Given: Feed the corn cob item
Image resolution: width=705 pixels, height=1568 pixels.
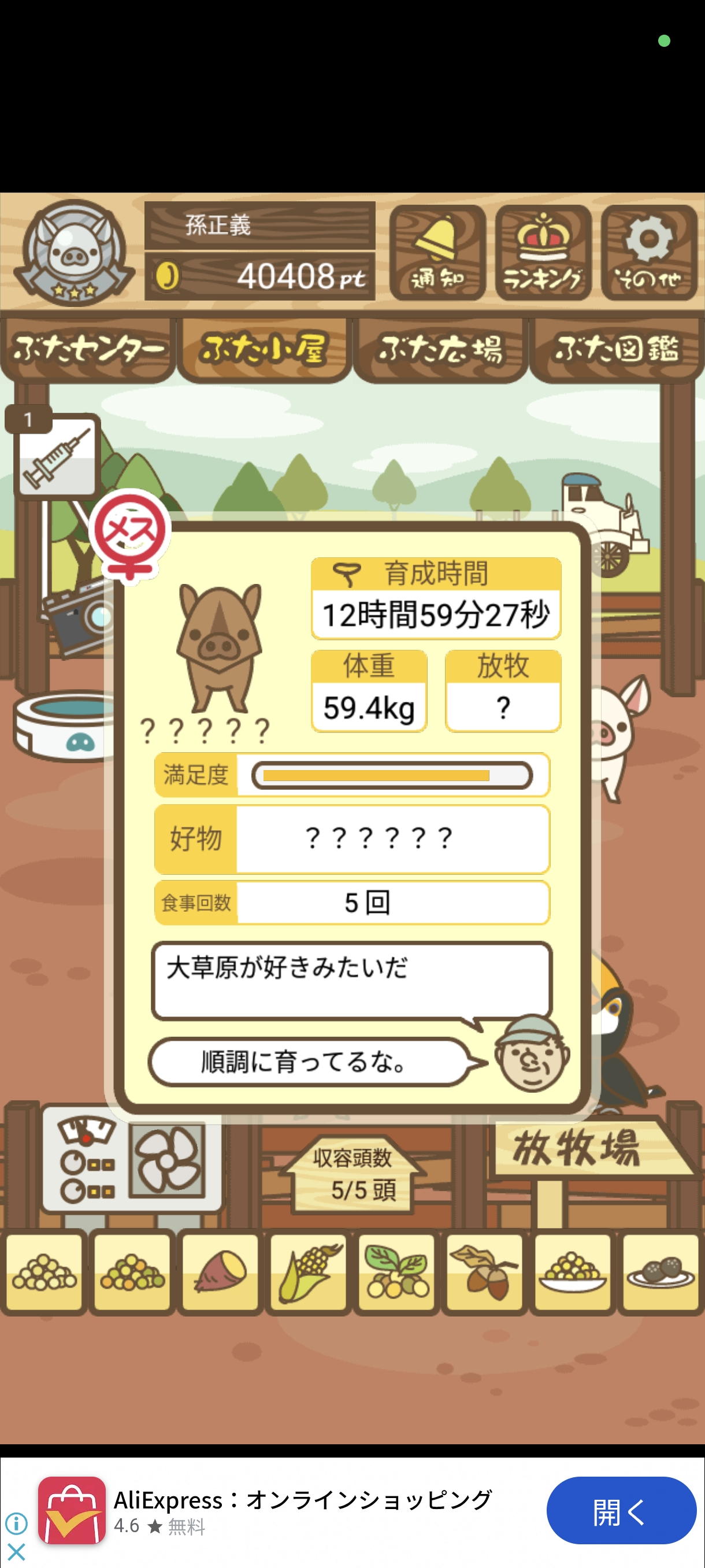Looking at the screenshot, I should click(x=309, y=1272).
